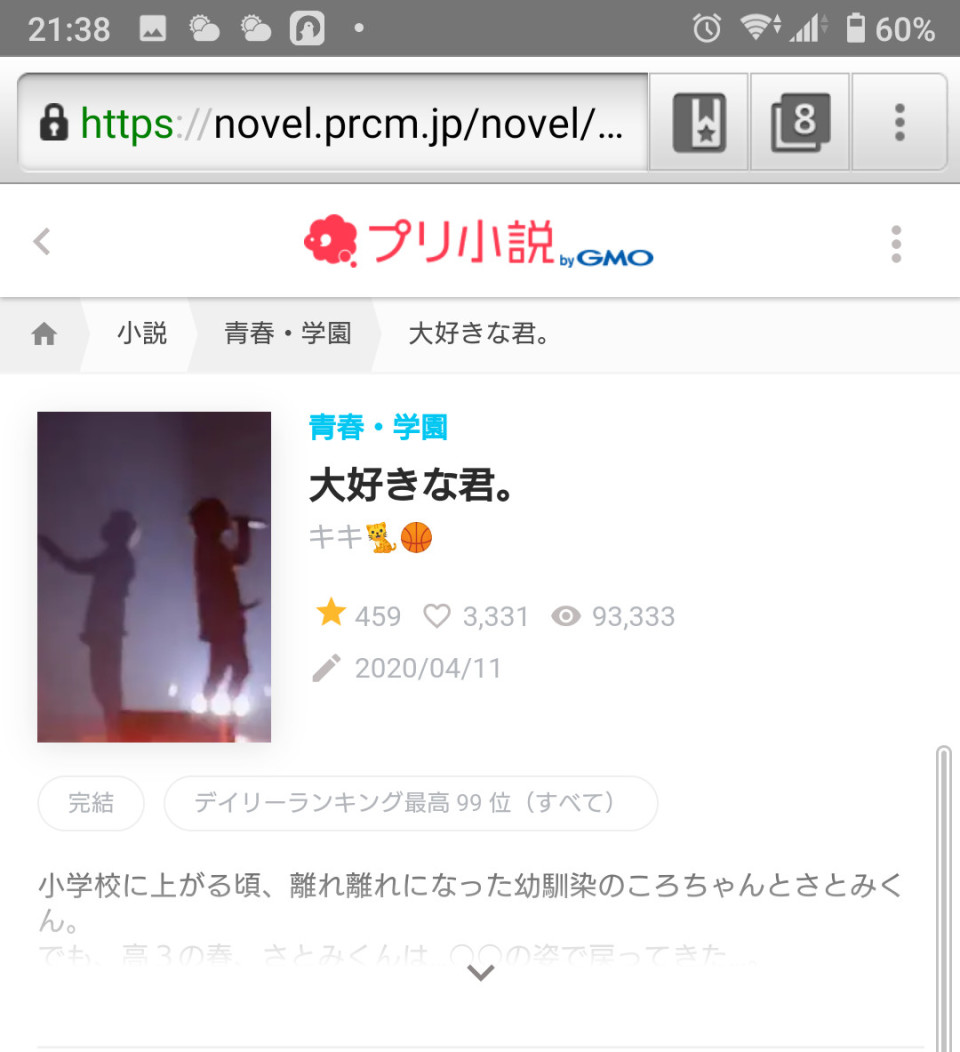
Task: Open the 青春・学園 breadcrumb link
Action: tap(288, 334)
